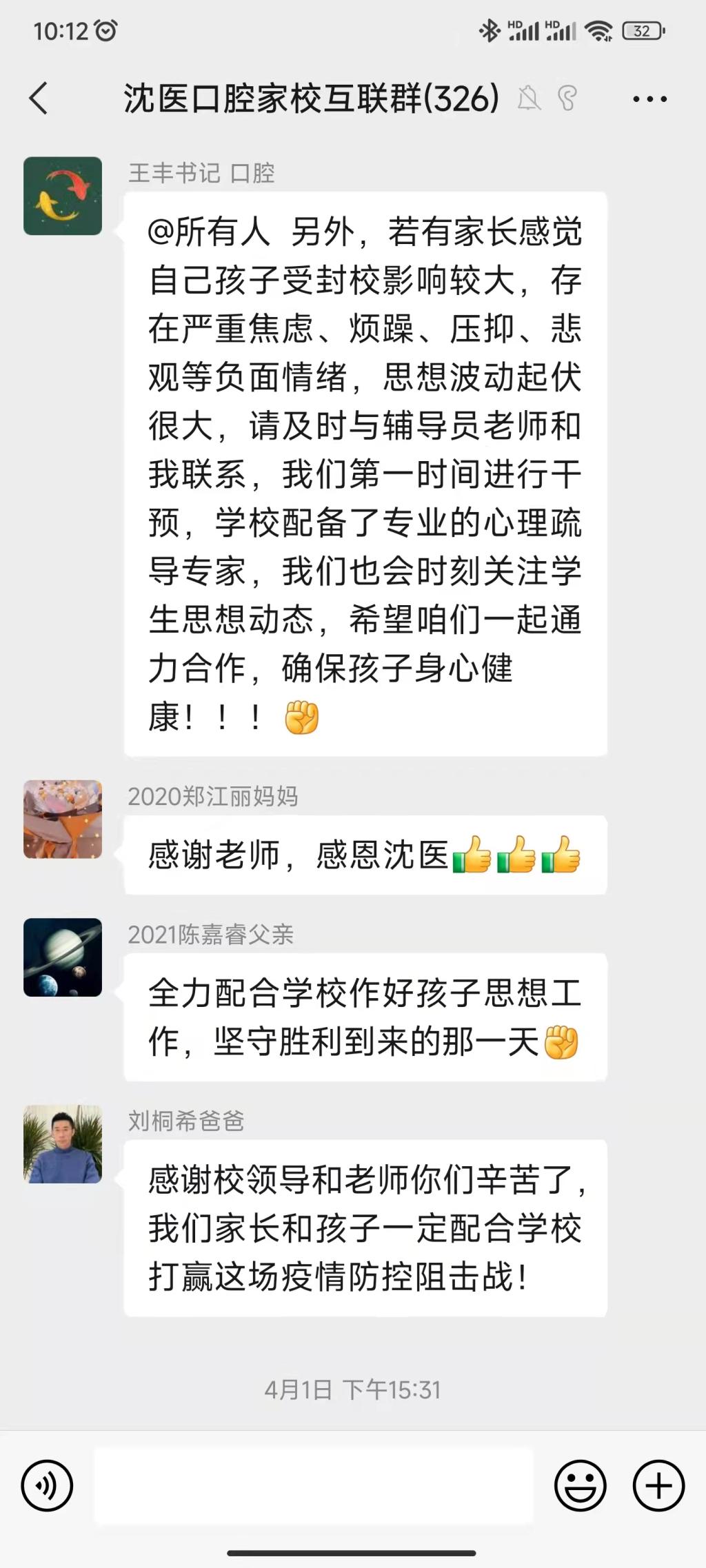Tap 2021陈嘉睿父亲's planet avatar

tap(63, 957)
